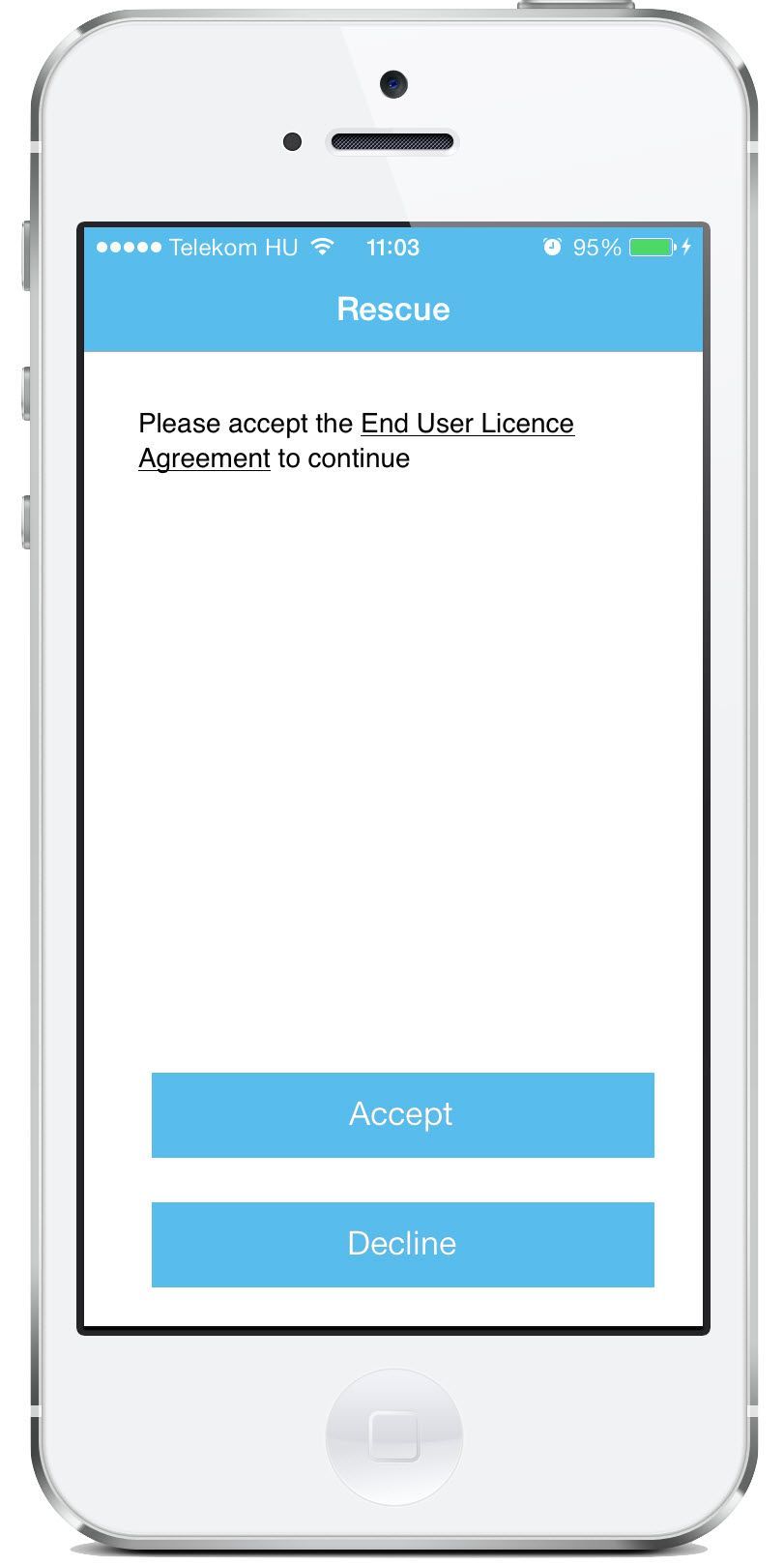Open the End User Licence Agreement link
Viewport: 784px width, 1566px height.
(x=467, y=424)
